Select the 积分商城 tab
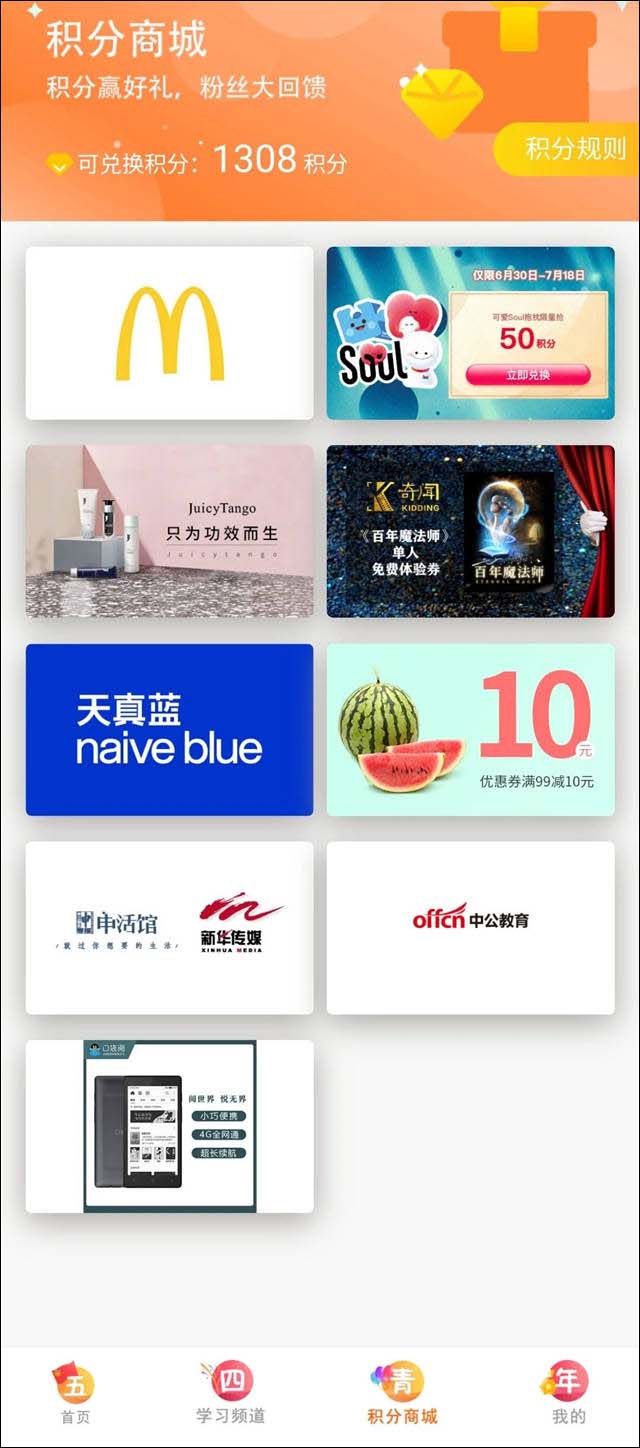Screen dimensions: 640x1448 point(402,1395)
